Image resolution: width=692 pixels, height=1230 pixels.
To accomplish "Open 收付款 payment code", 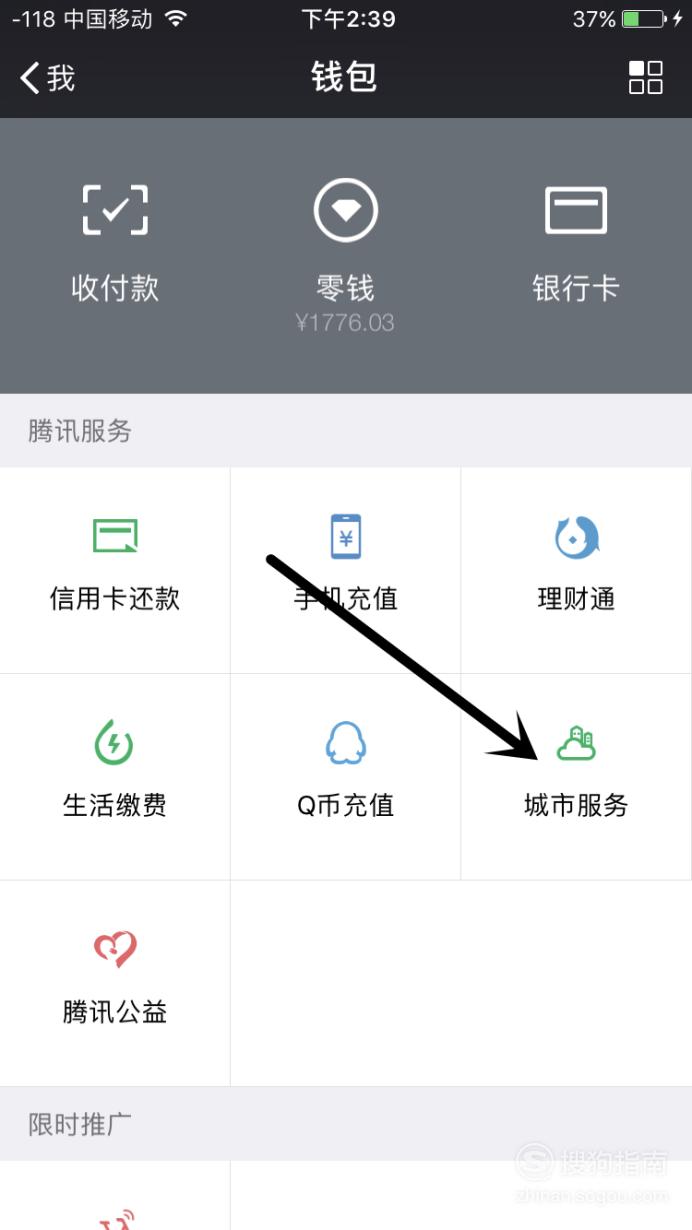I will 115,244.
